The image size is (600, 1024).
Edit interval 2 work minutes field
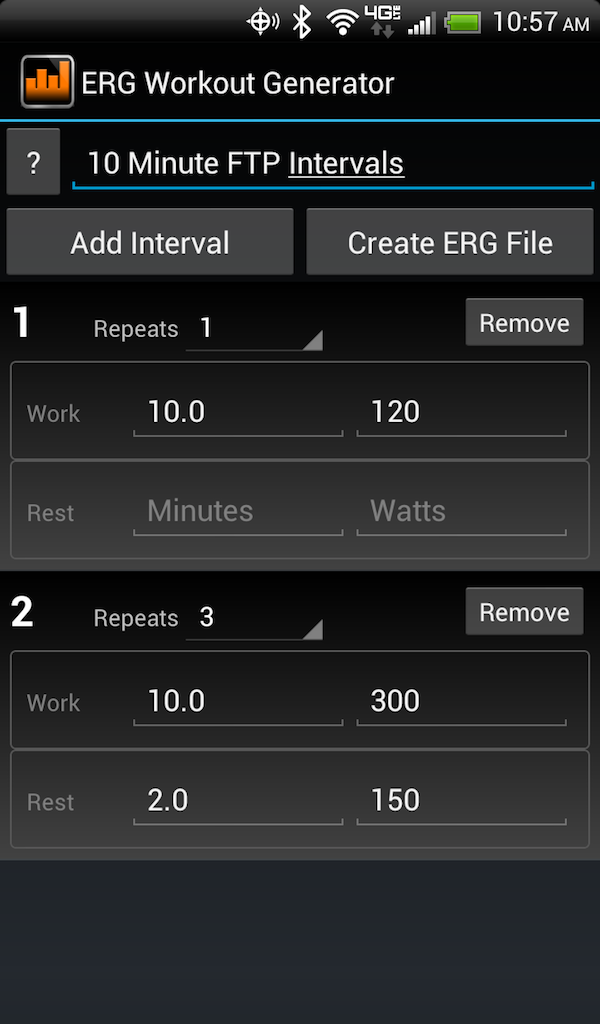tap(238, 701)
